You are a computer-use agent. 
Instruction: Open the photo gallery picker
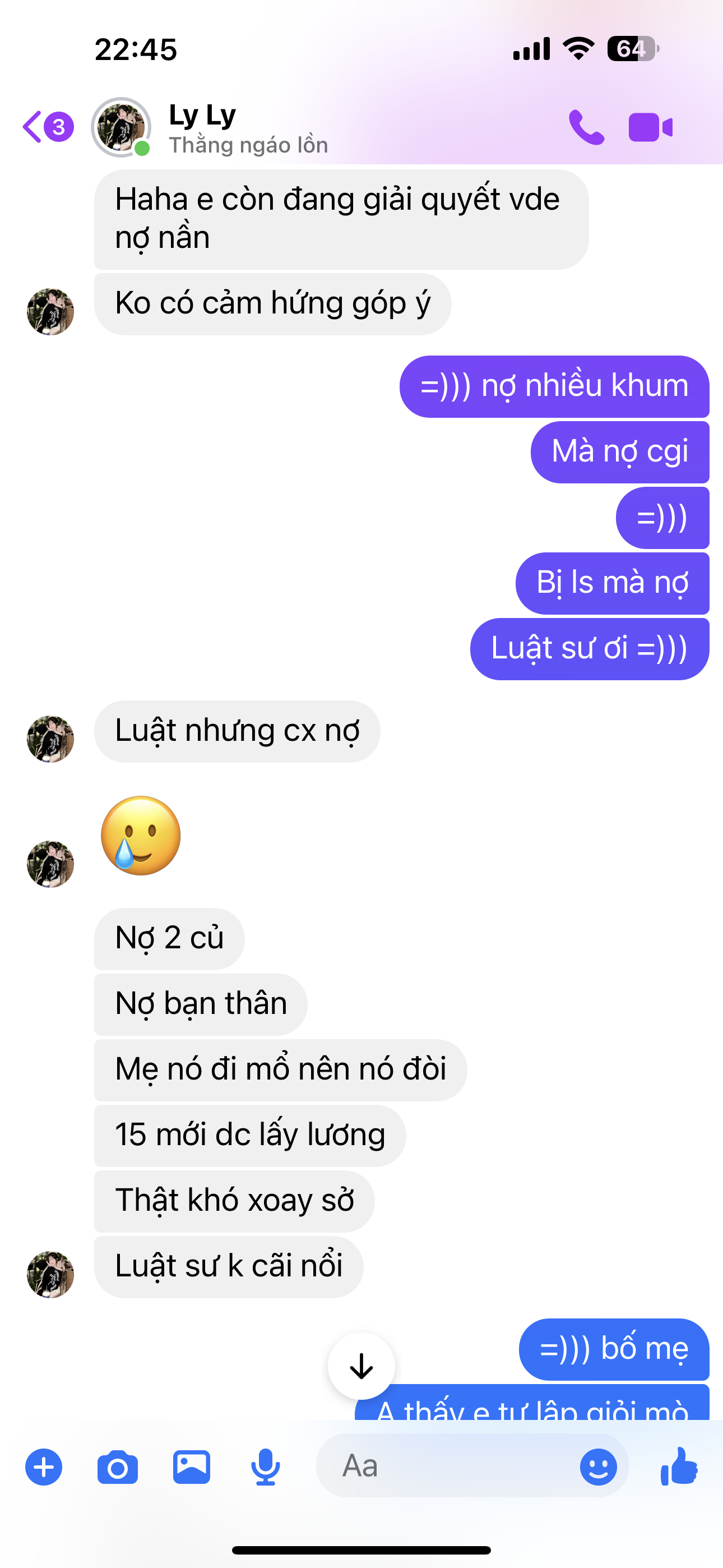point(192,1468)
